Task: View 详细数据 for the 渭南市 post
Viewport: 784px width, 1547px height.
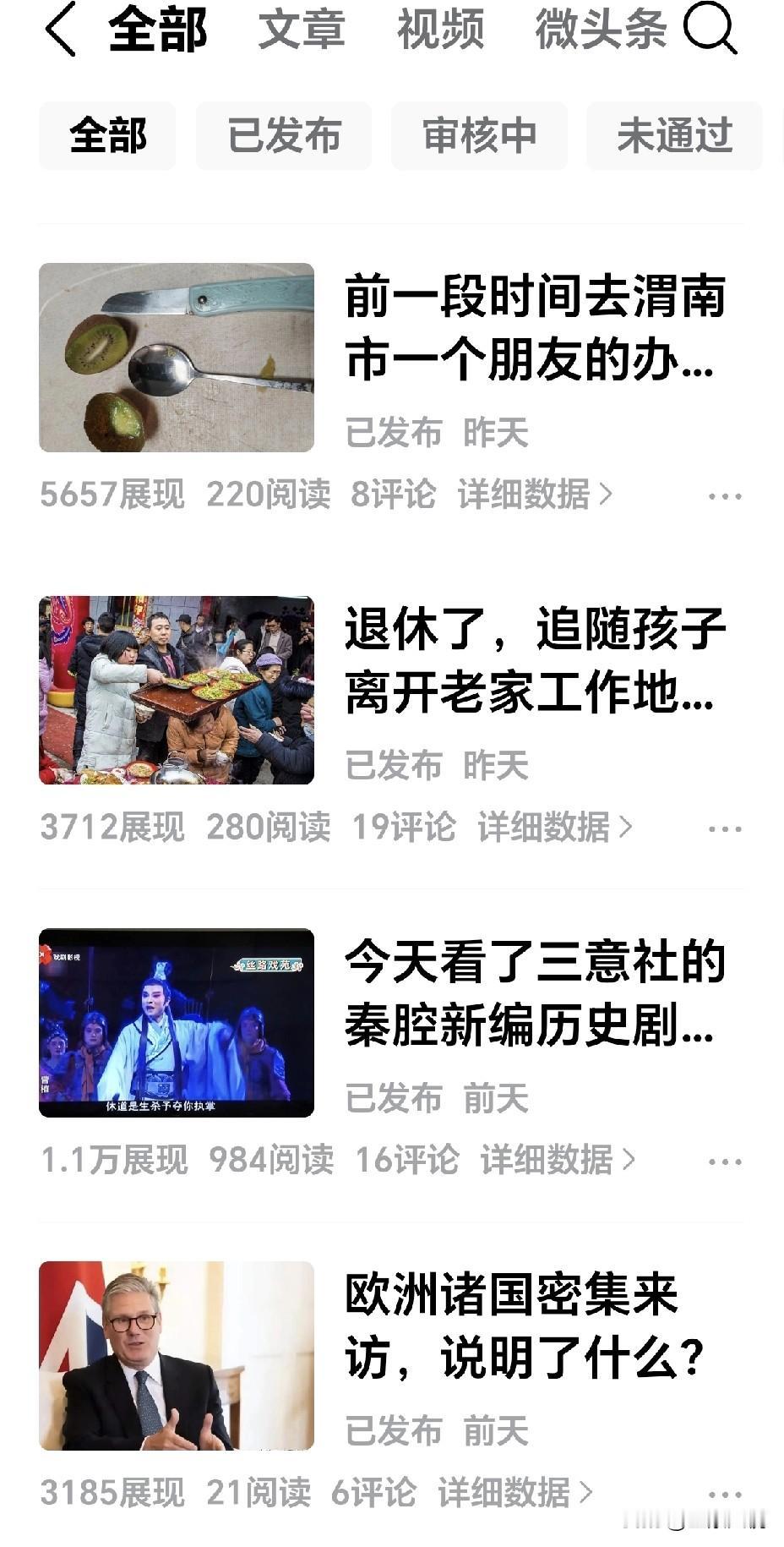Action: pyautogui.click(x=534, y=495)
